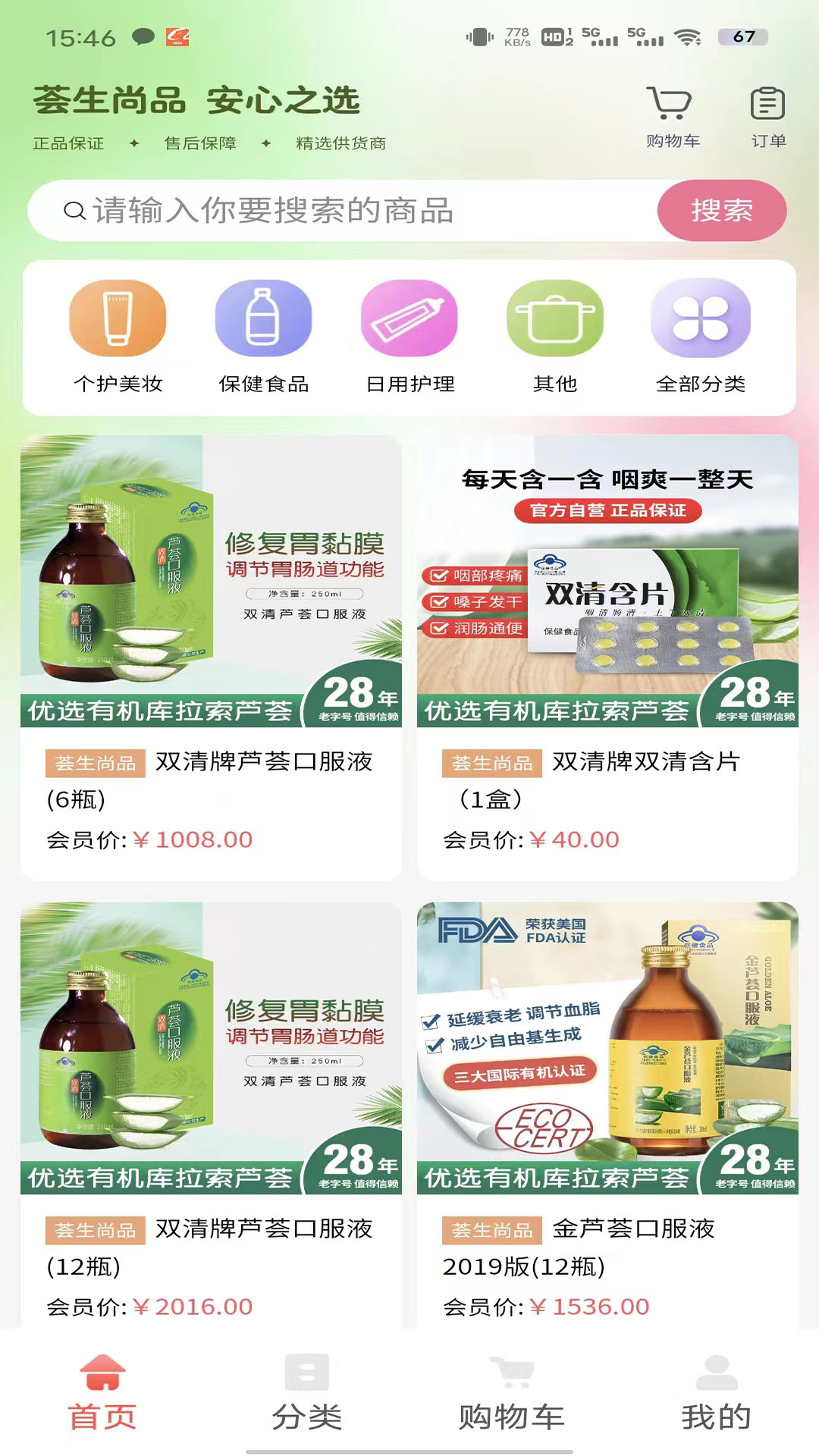Switch to the 首页 home tab
The width and height of the screenshot is (819, 1456).
[102, 1392]
